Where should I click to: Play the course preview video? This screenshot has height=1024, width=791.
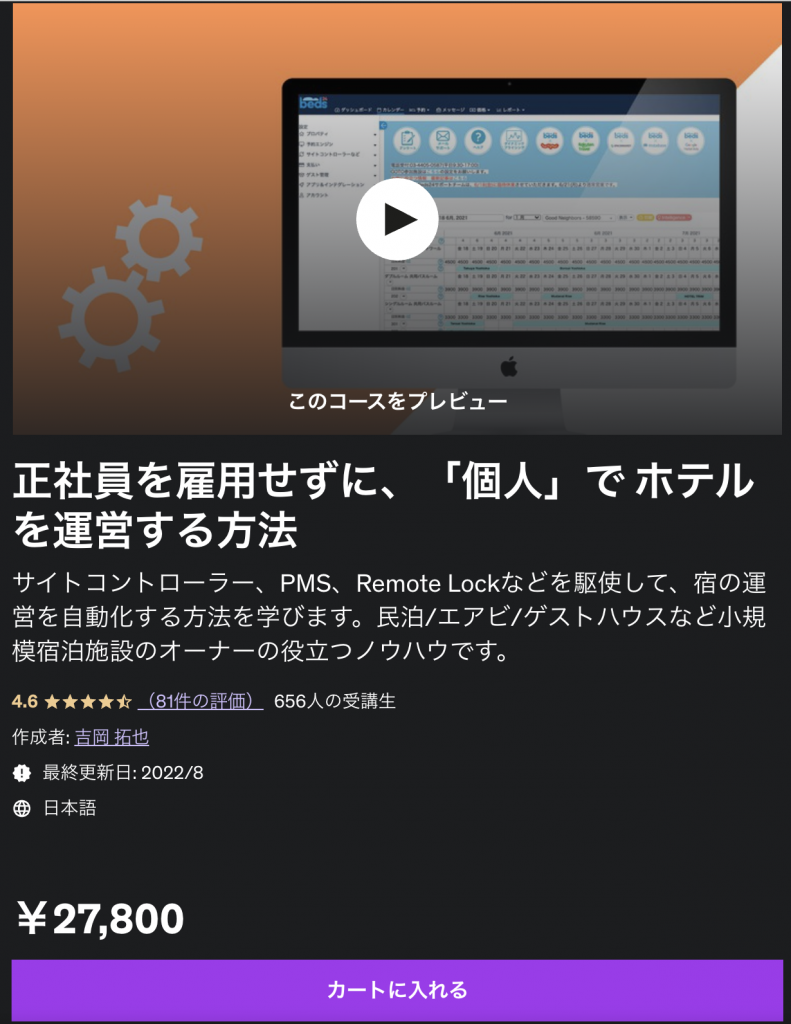[x=397, y=219]
